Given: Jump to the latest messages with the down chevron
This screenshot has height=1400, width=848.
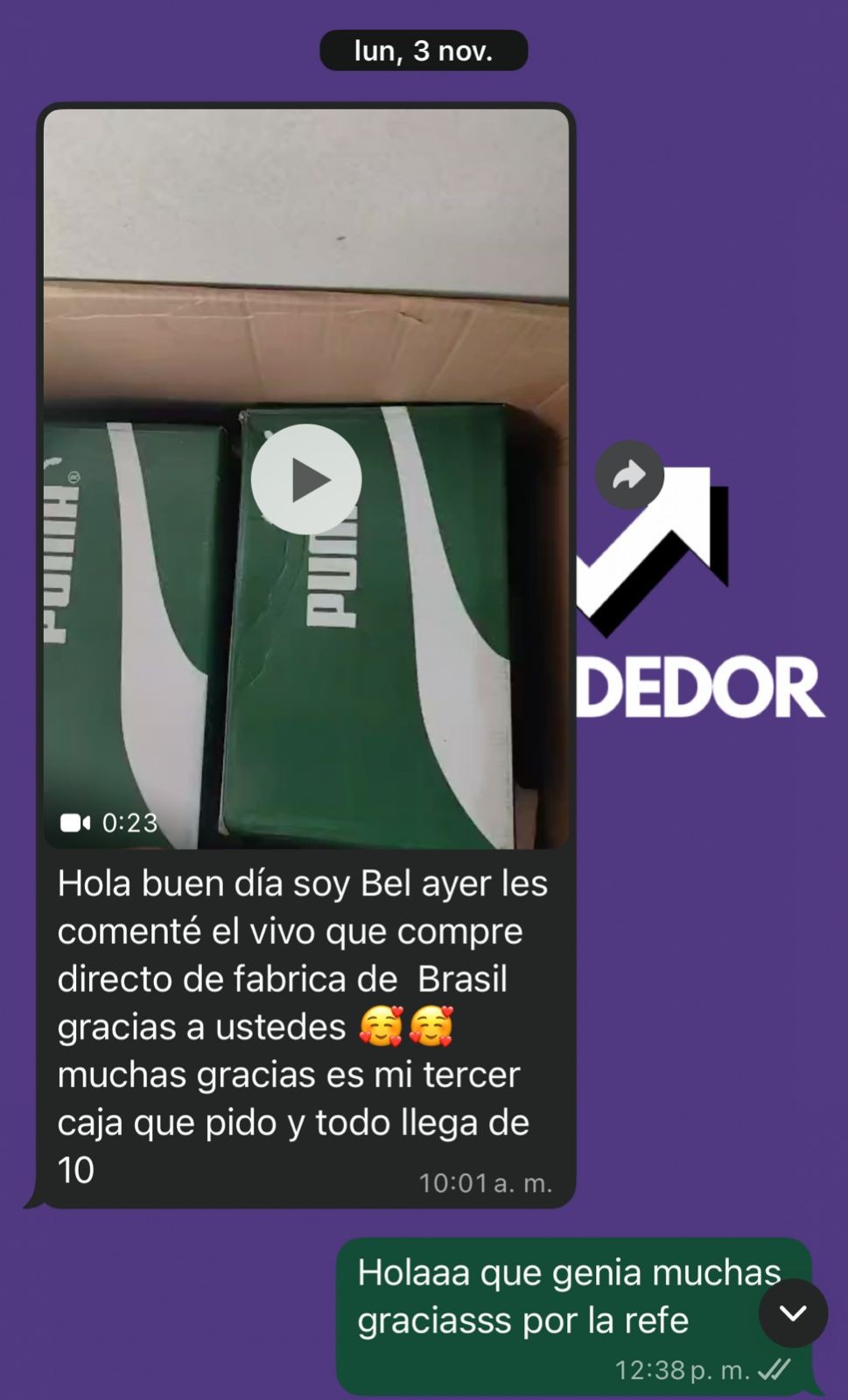Looking at the screenshot, I should click(793, 1312).
